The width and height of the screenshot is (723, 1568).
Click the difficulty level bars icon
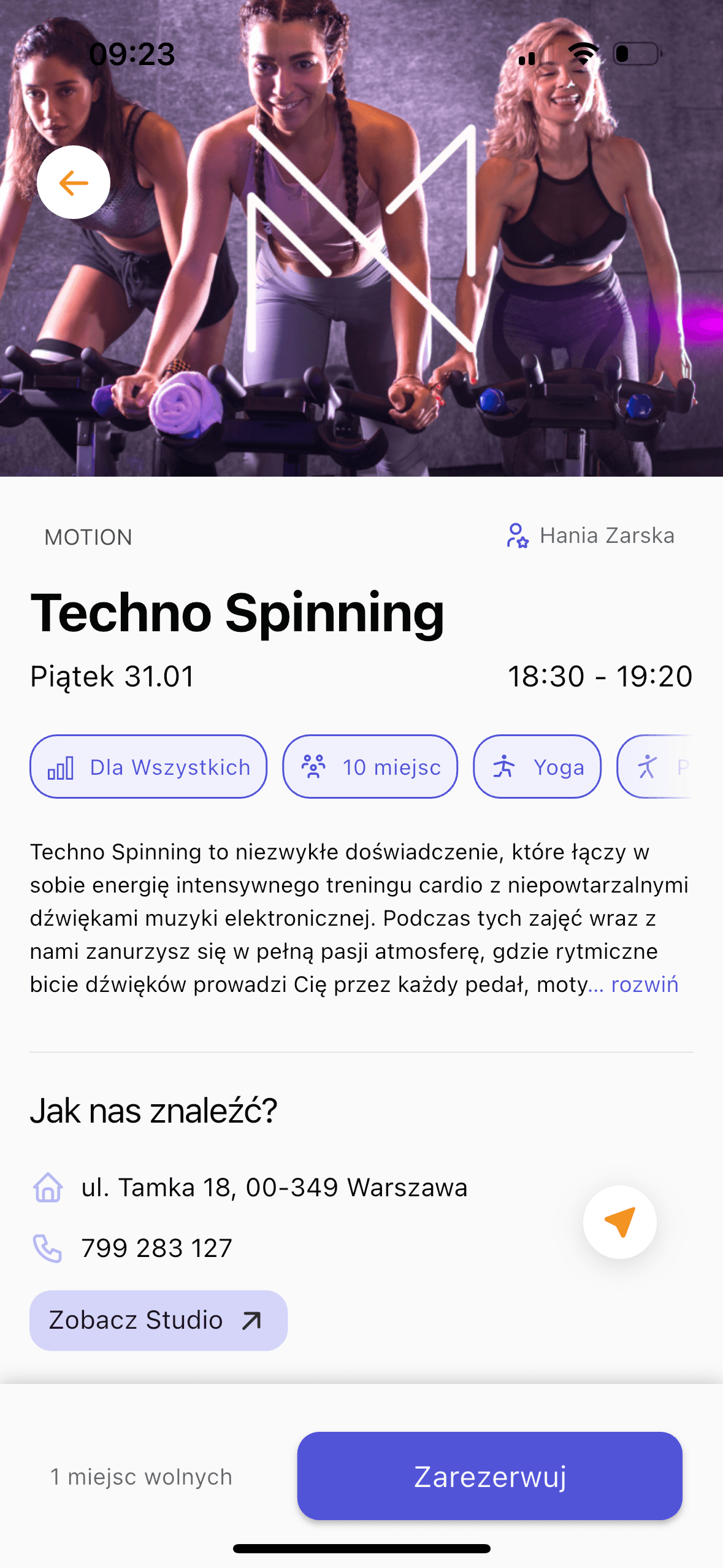click(62, 766)
